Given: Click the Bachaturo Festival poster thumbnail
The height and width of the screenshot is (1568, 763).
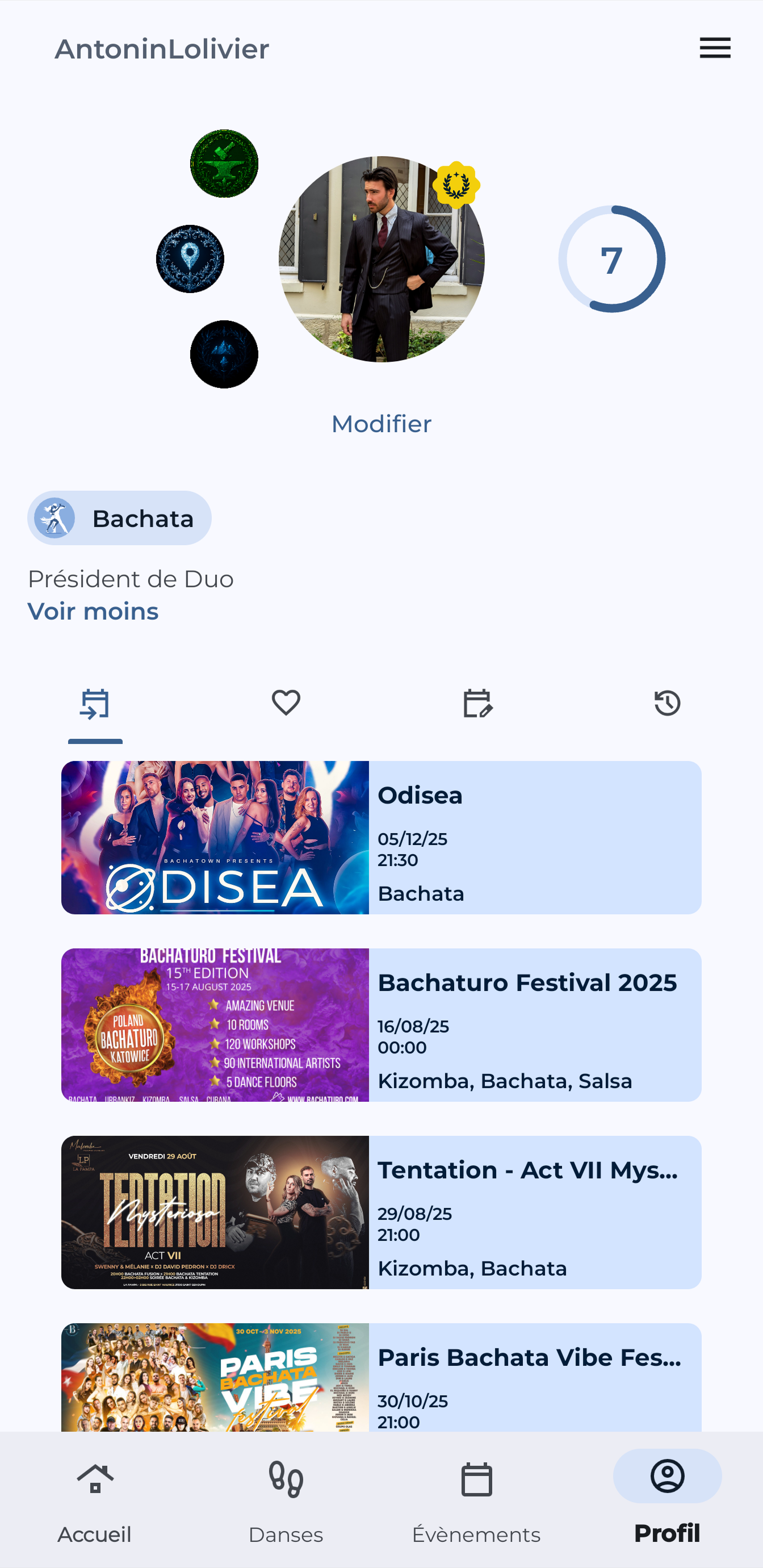Looking at the screenshot, I should (x=215, y=1026).
